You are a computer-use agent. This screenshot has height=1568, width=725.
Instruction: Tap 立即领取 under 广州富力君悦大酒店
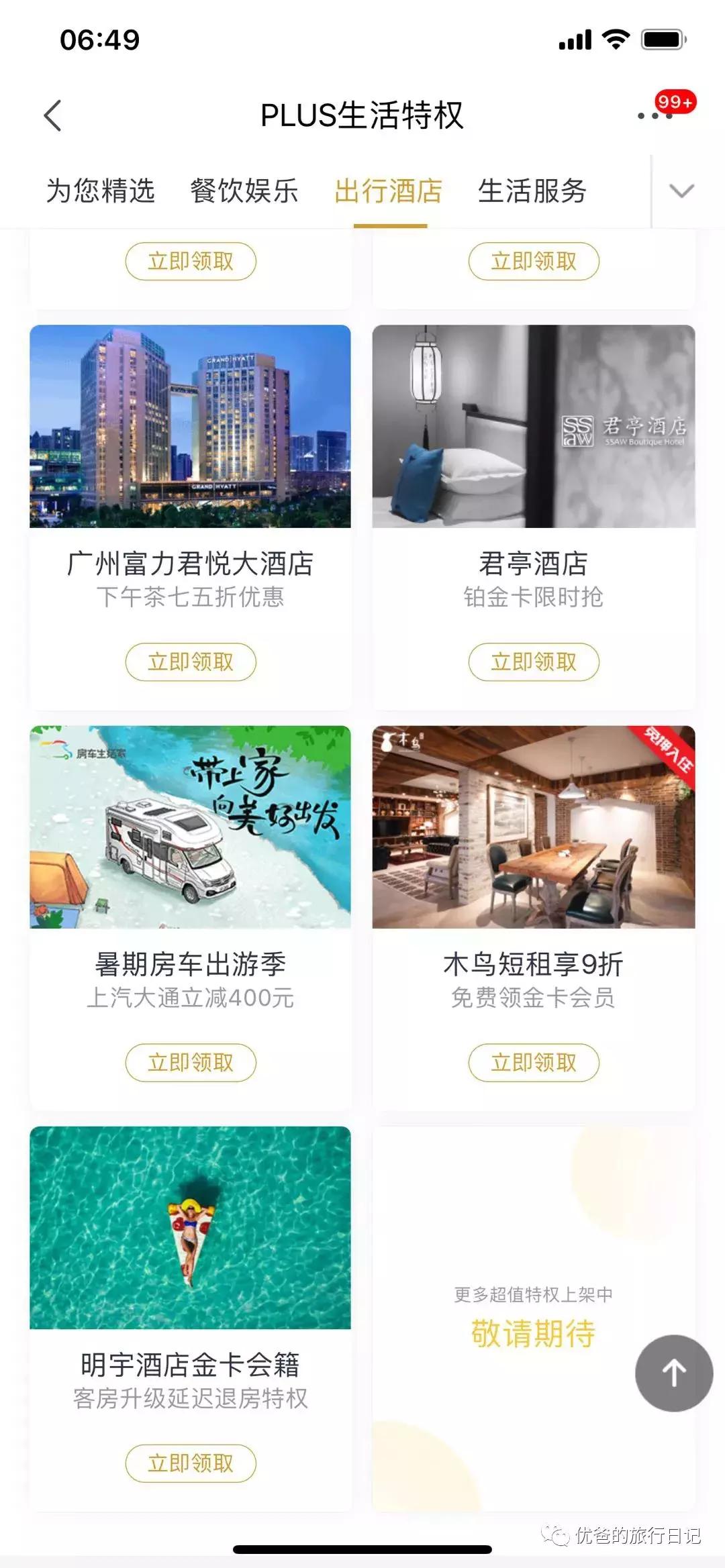click(190, 662)
